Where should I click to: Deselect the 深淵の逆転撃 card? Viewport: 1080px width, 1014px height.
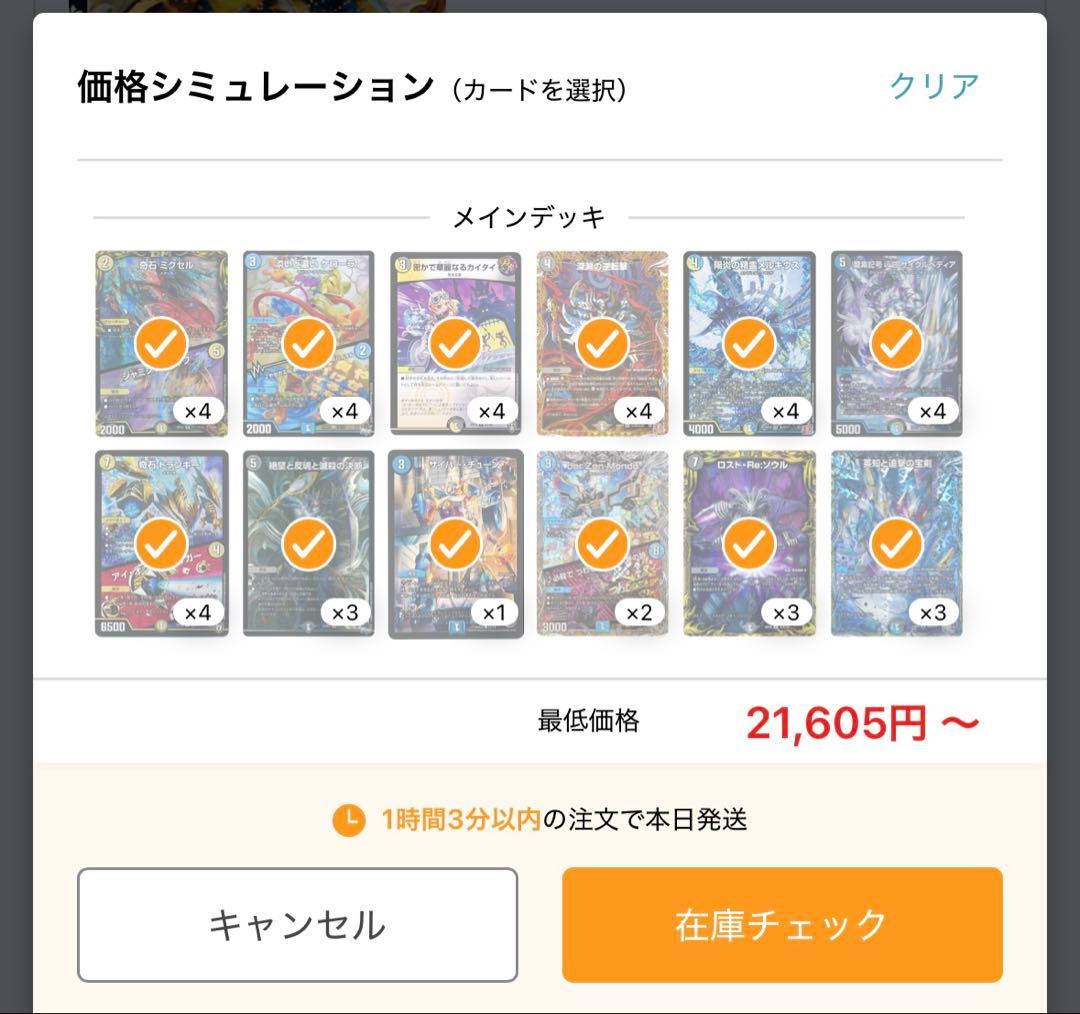pyautogui.click(x=602, y=344)
